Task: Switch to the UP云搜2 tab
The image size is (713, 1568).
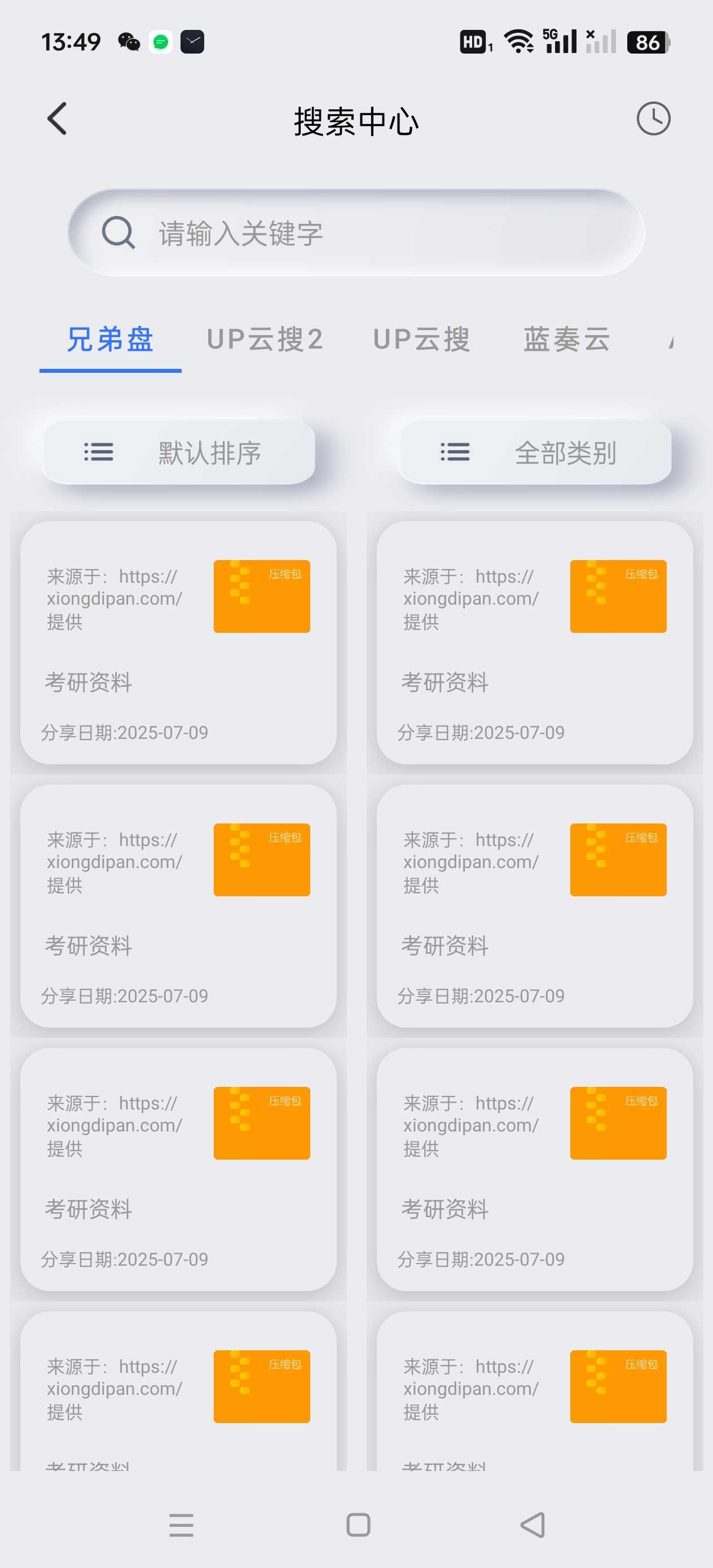Action: click(265, 340)
